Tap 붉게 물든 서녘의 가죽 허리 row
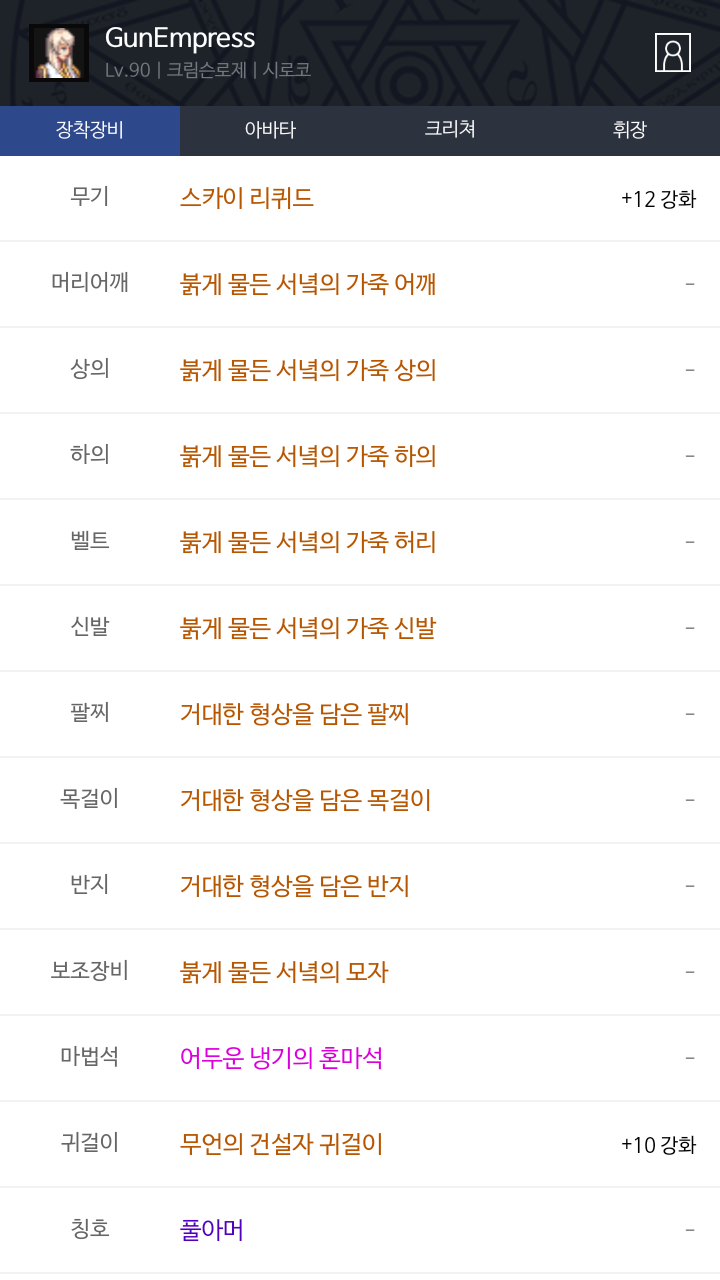 [360, 542]
